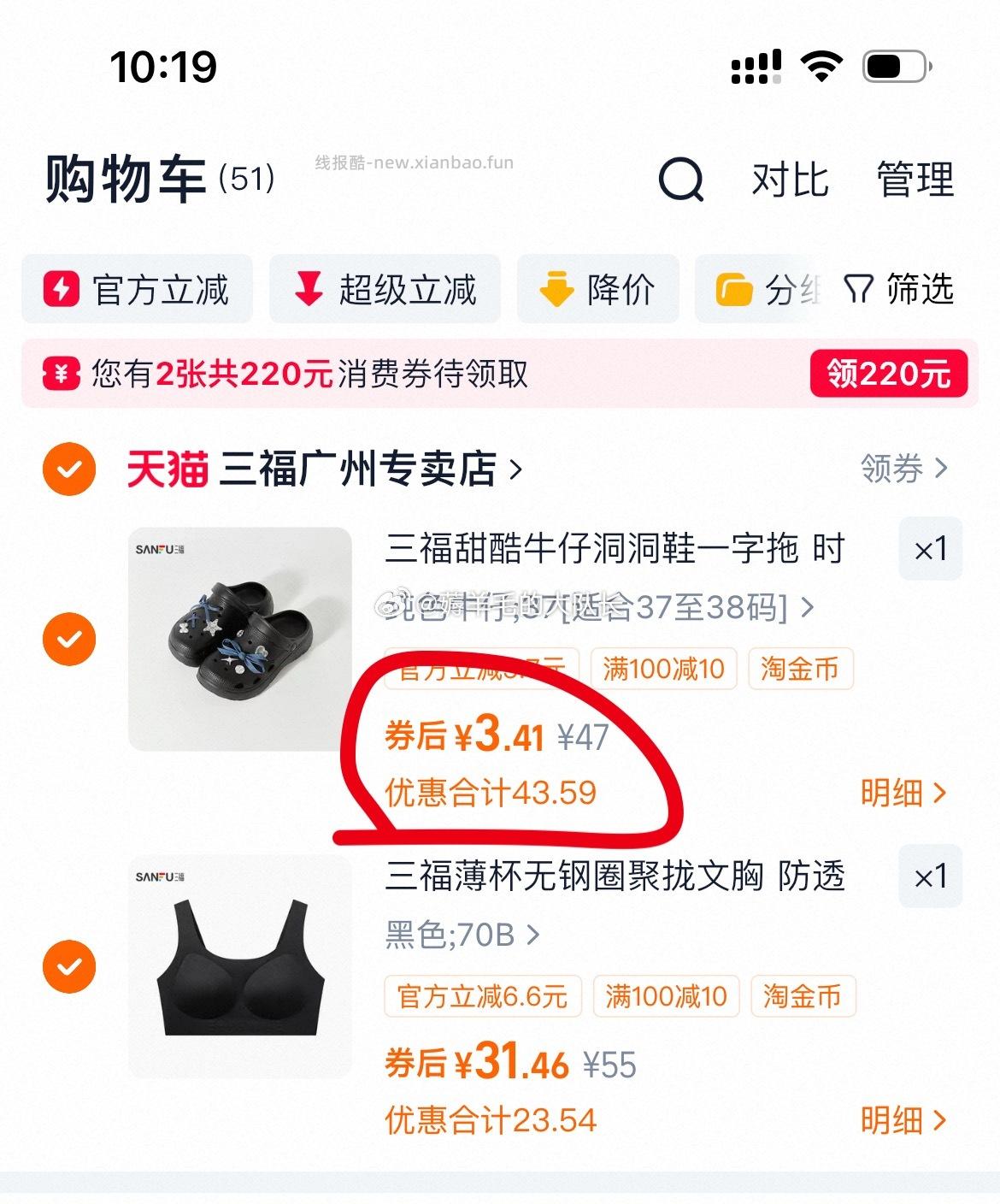Open the 文胸 product image
Image resolution: width=1000 pixels, height=1204 pixels.
[240, 966]
